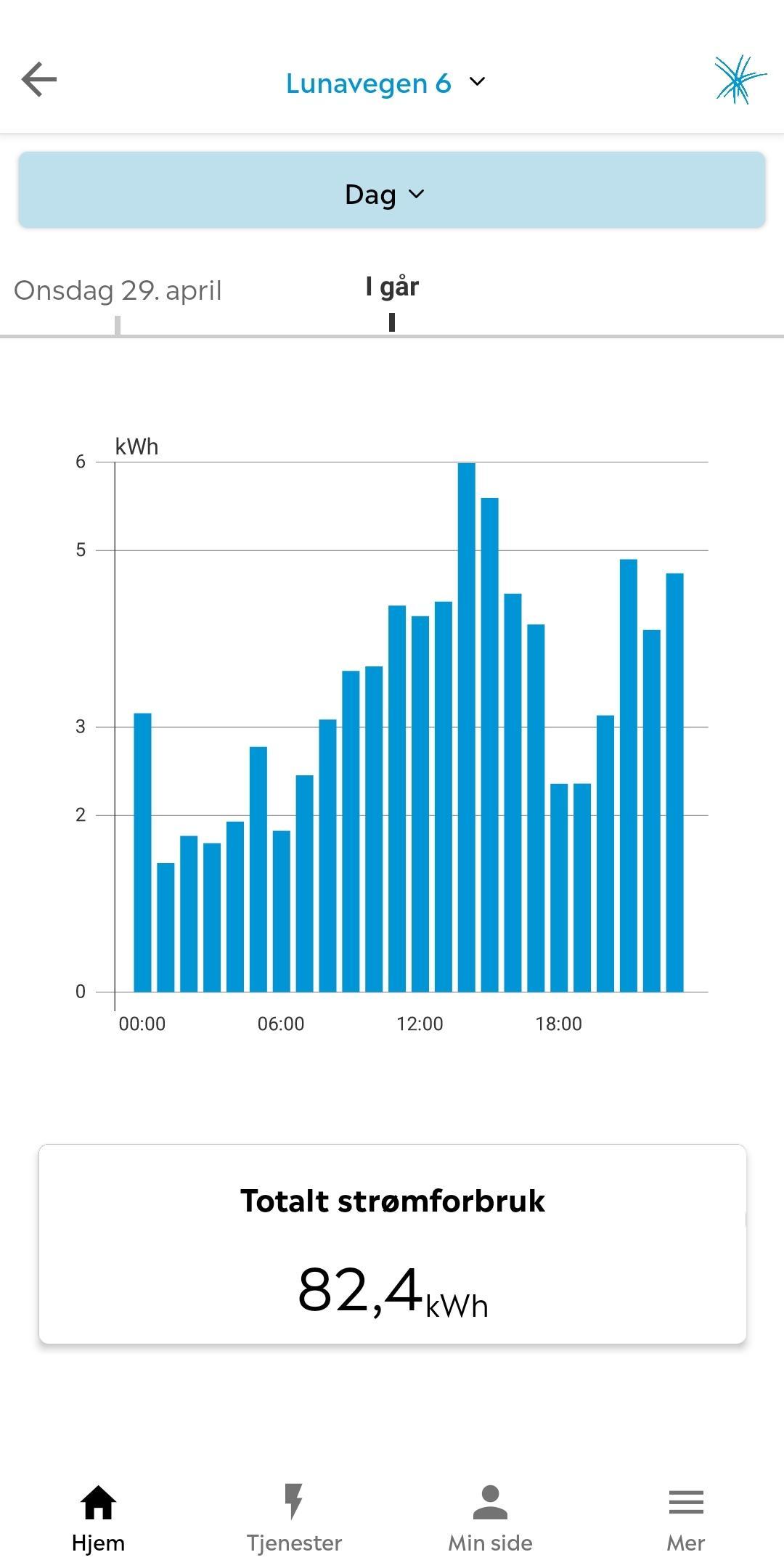Switch to the Hjem tab
Image resolution: width=784 pixels, height=1568 pixels.
pyautogui.click(x=98, y=1519)
